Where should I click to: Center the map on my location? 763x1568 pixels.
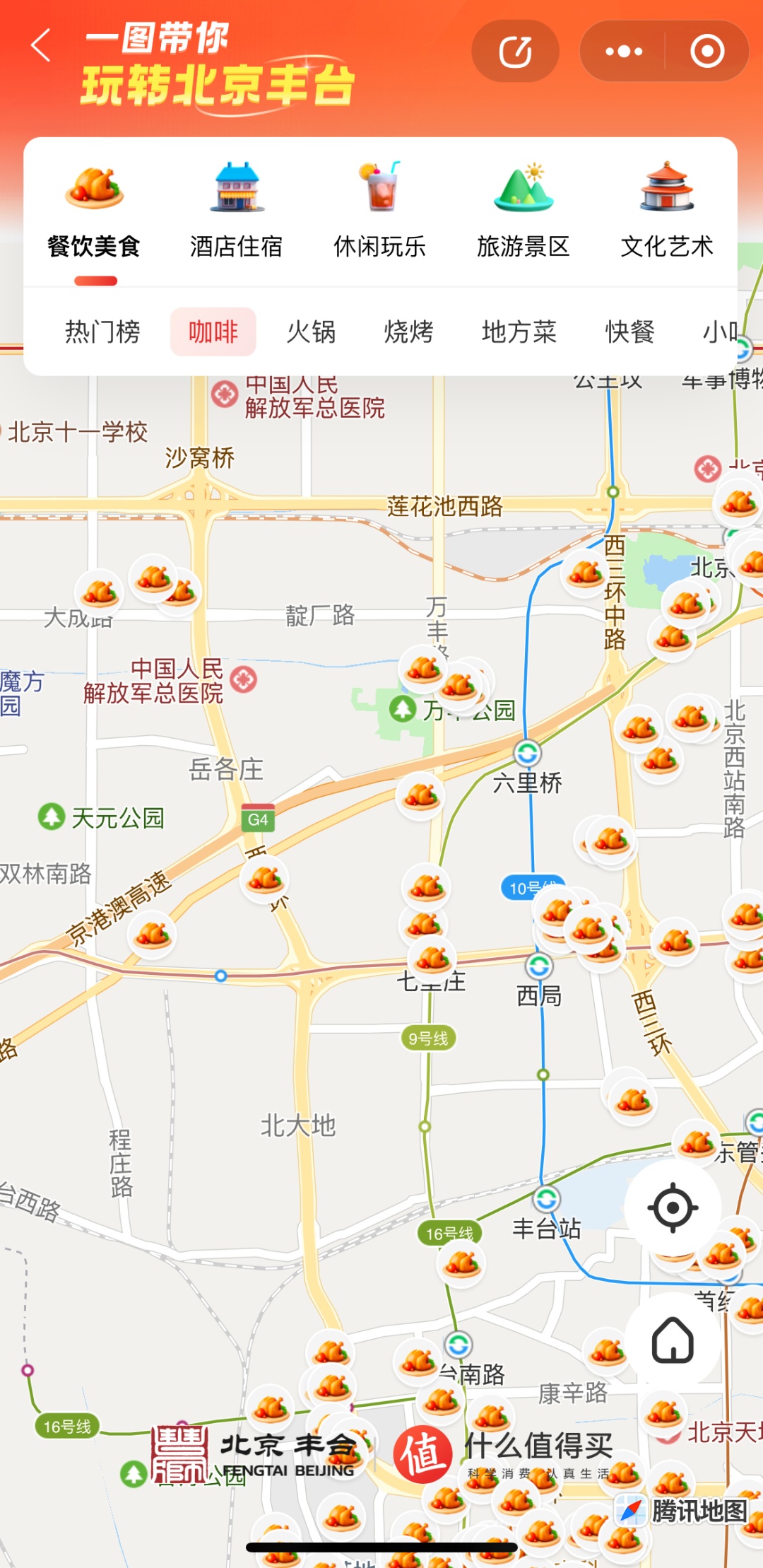click(673, 1207)
